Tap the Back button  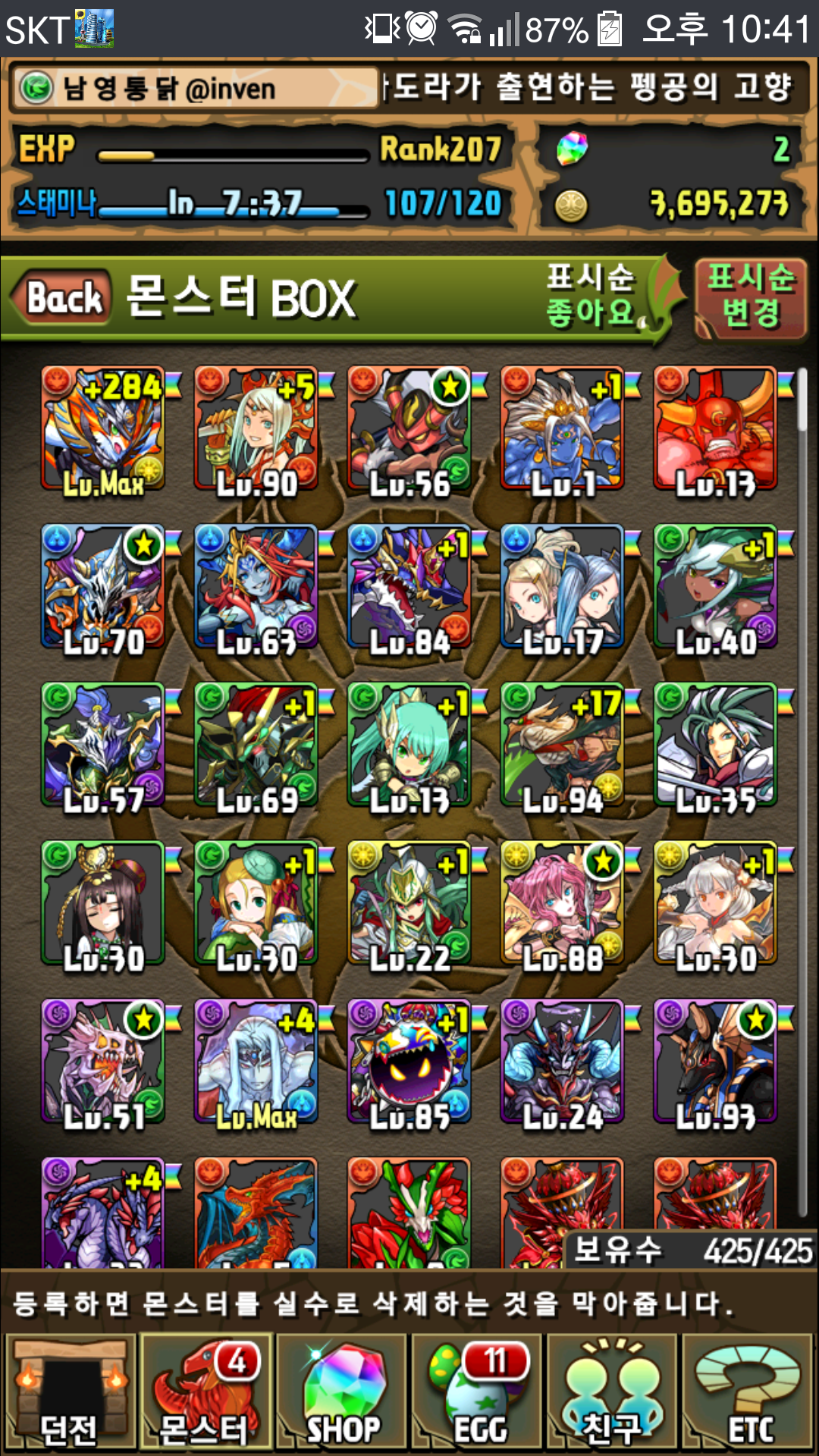point(64,297)
